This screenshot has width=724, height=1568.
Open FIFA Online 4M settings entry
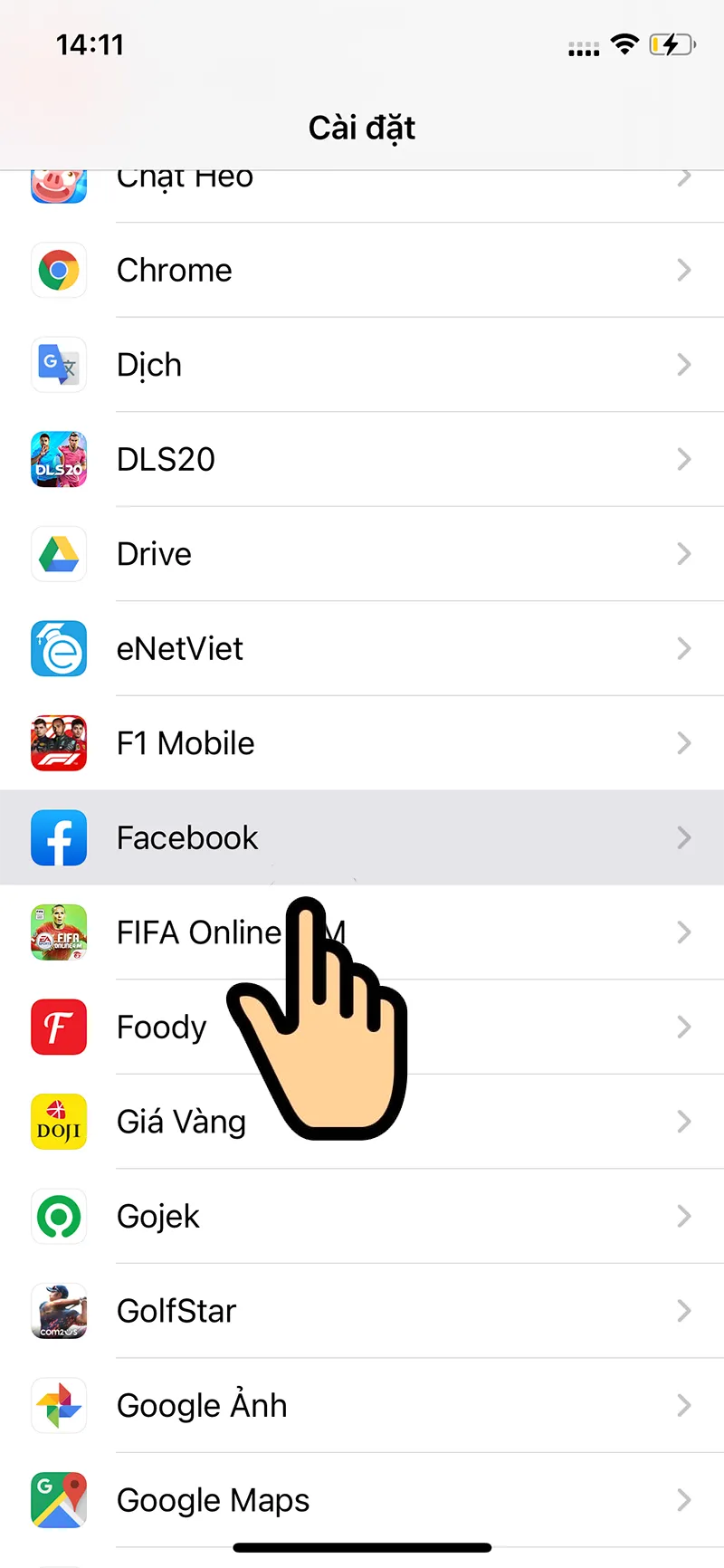pyautogui.click(x=685, y=932)
